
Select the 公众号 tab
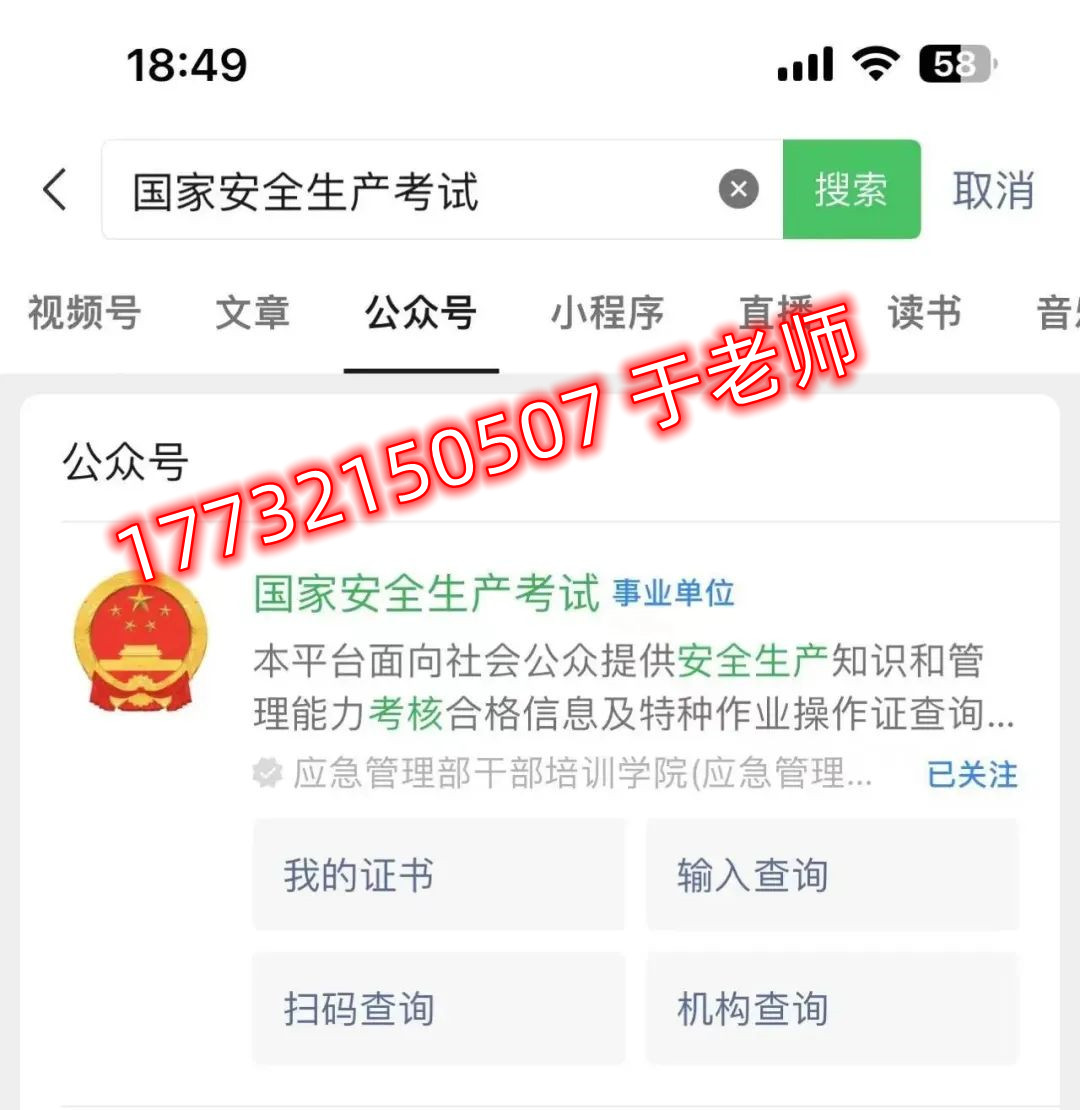point(420,313)
